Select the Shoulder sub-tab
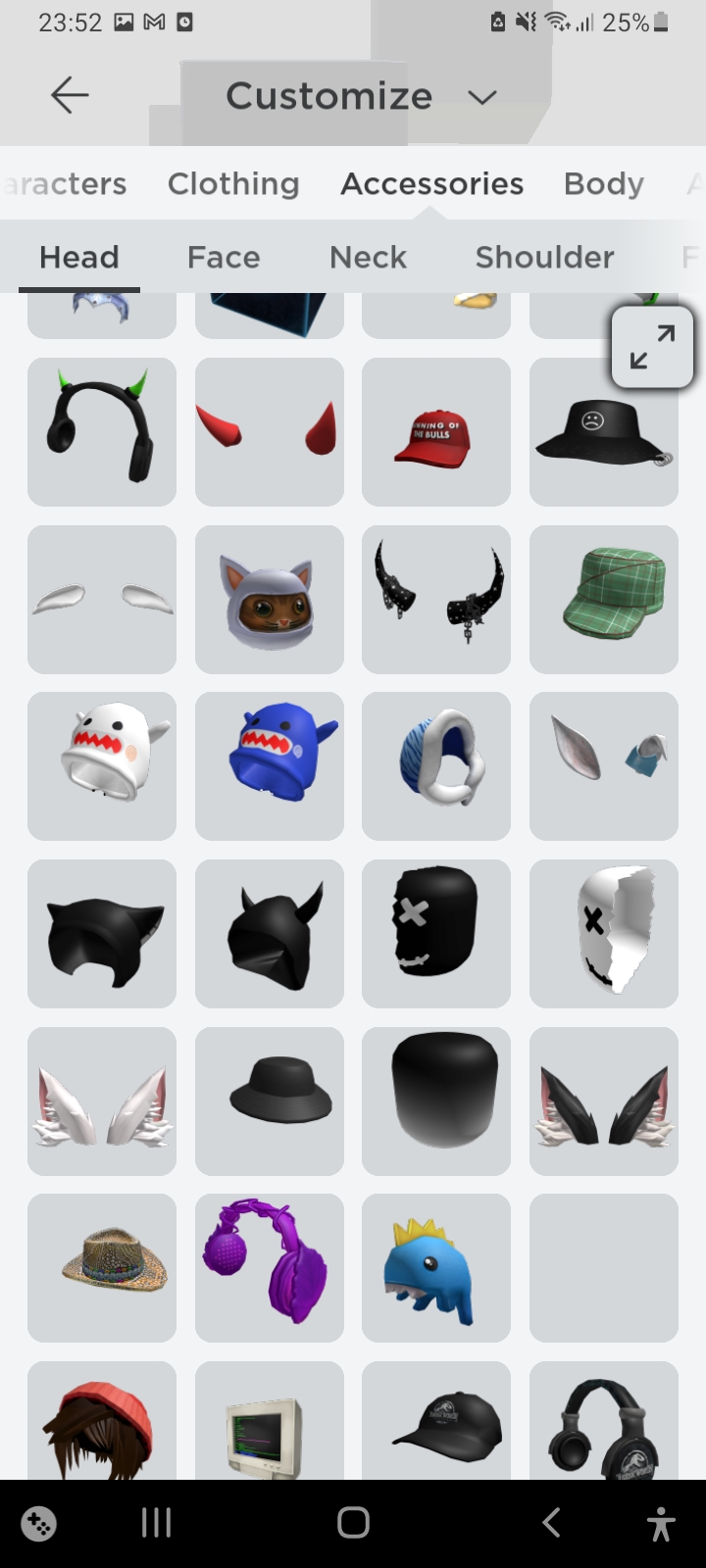 (x=544, y=257)
